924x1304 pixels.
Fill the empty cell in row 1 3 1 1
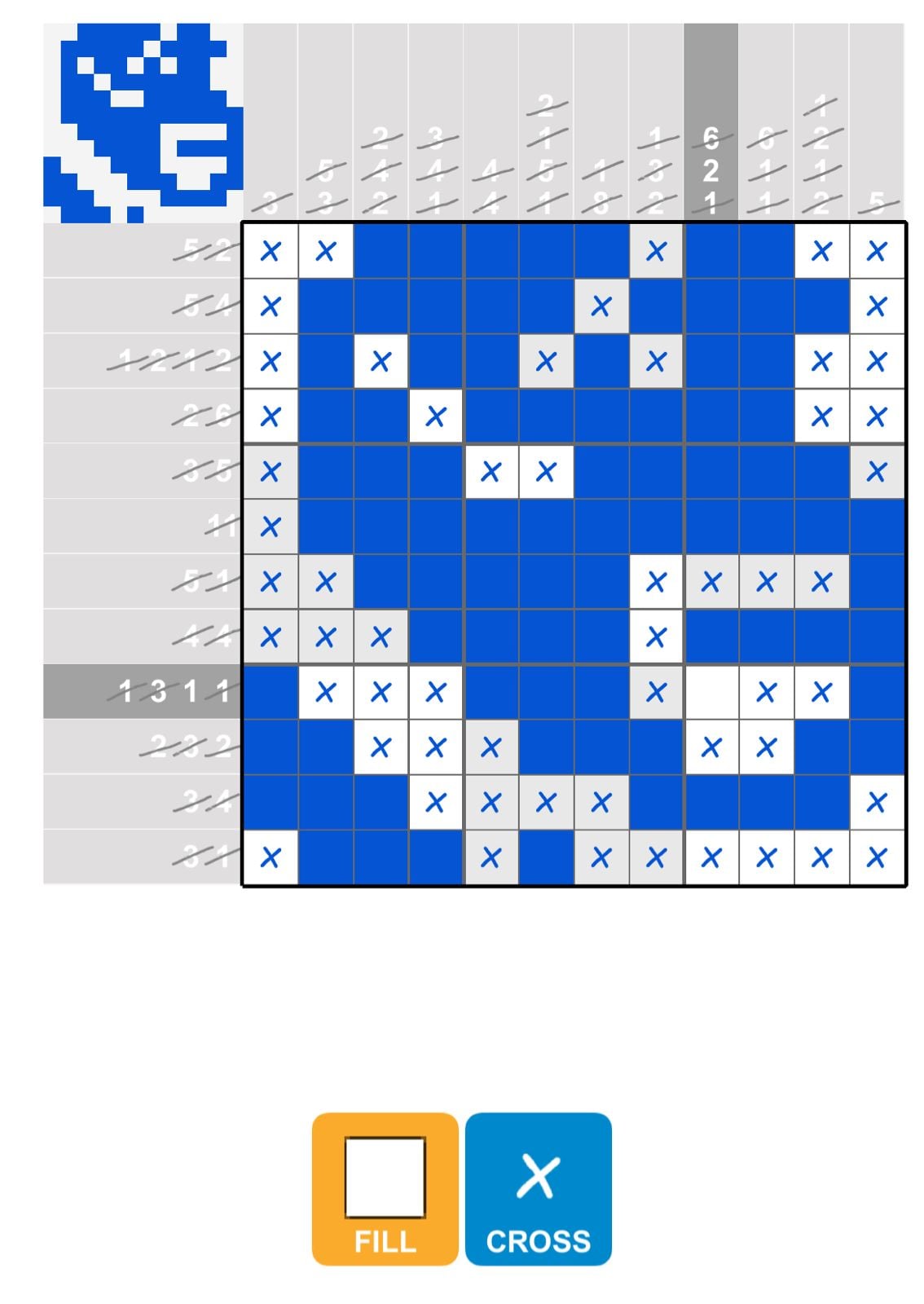coord(711,692)
